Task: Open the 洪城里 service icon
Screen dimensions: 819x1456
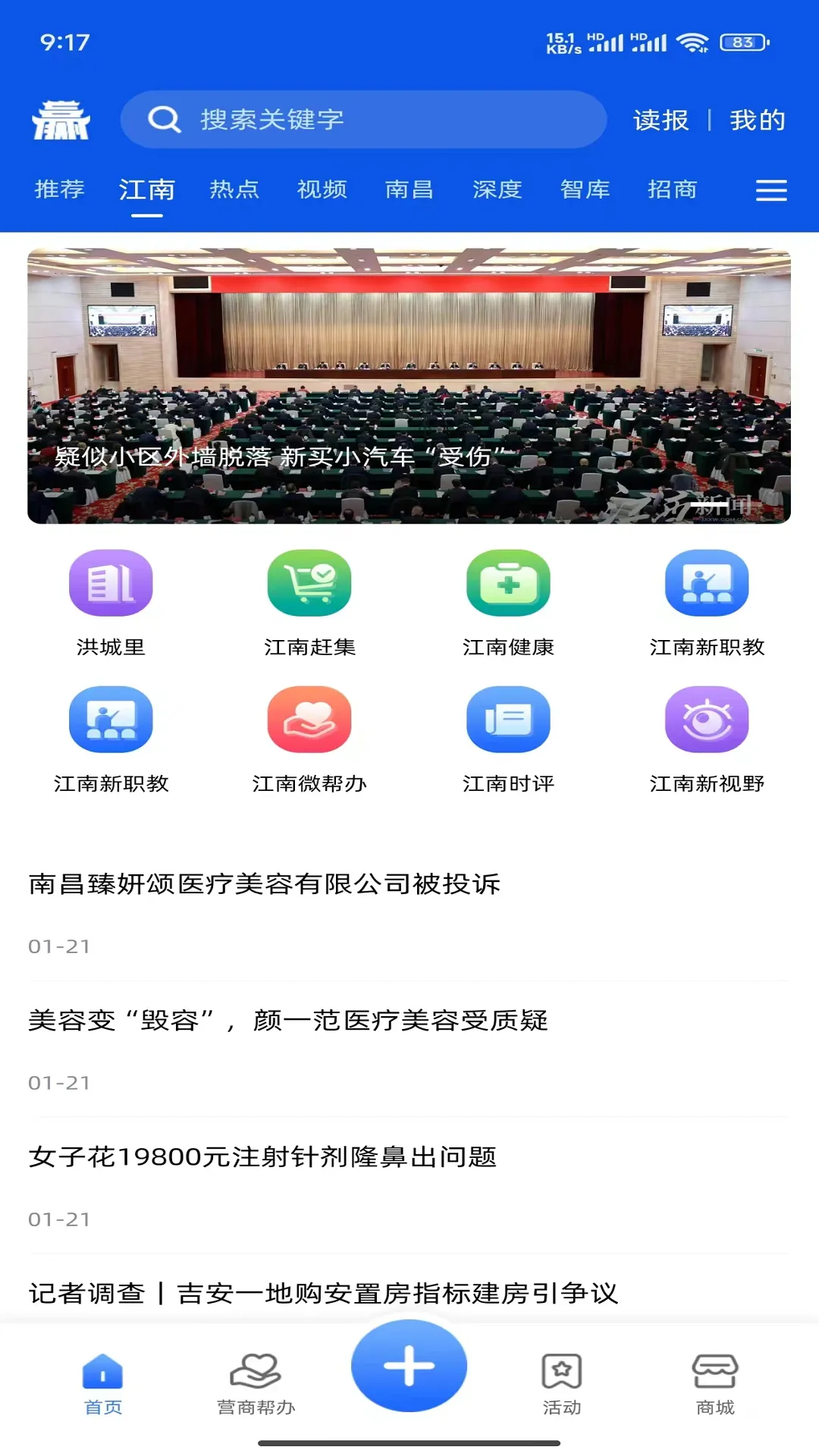Action: tap(111, 582)
